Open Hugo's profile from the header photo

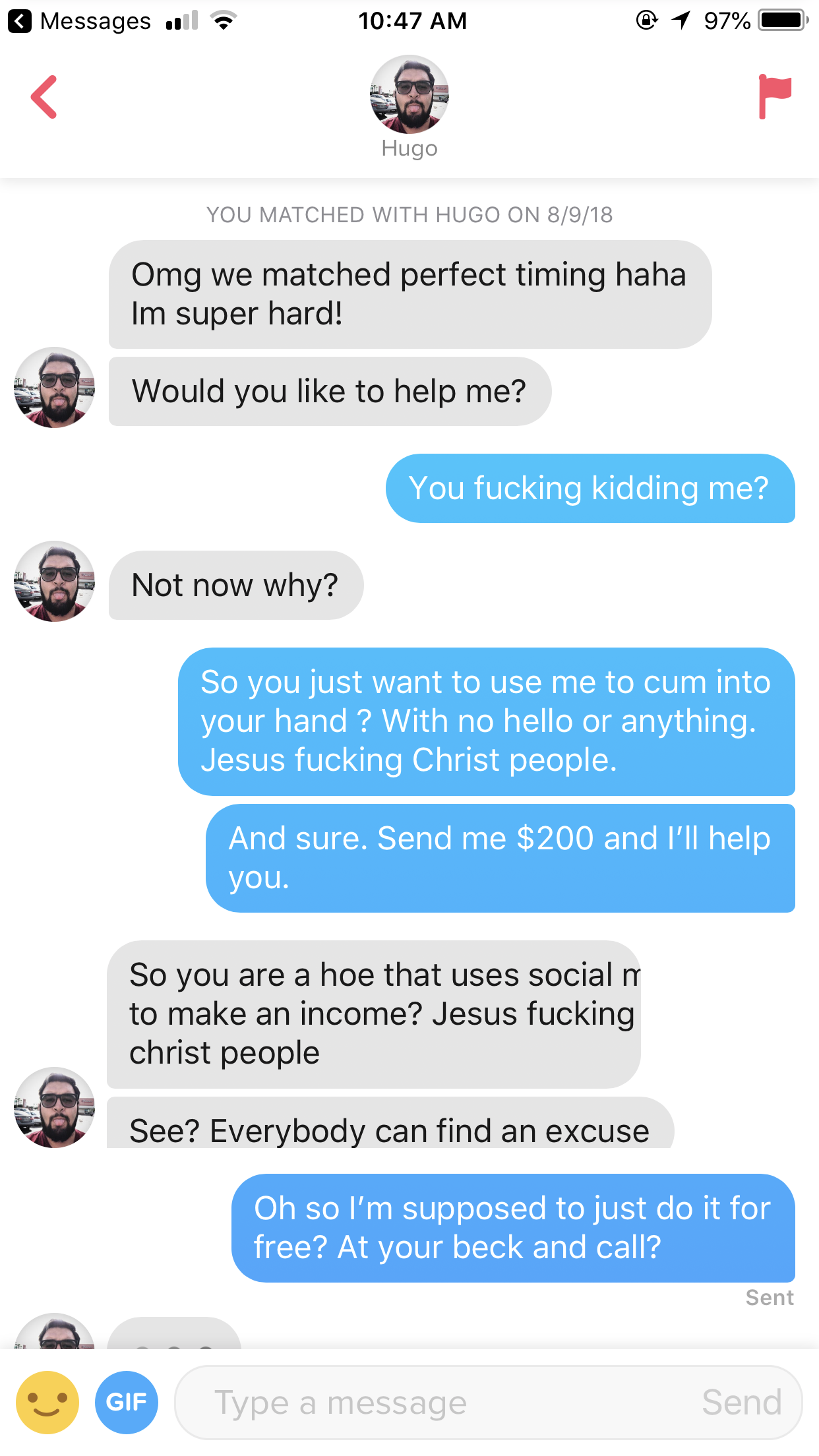pyautogui.click(x=409, y=95)
